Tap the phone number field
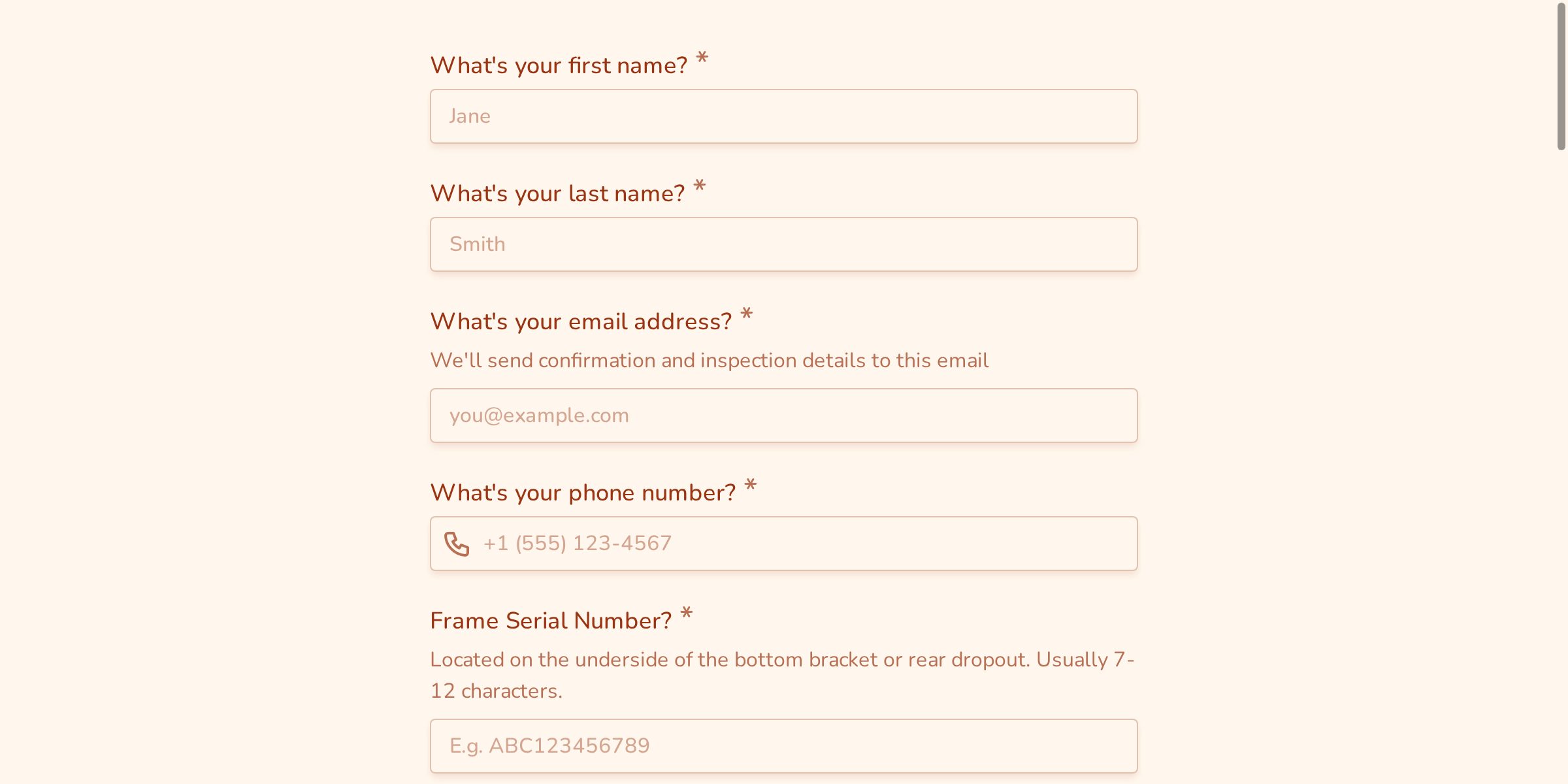The image size is (1568, 784). click(804, 544)
